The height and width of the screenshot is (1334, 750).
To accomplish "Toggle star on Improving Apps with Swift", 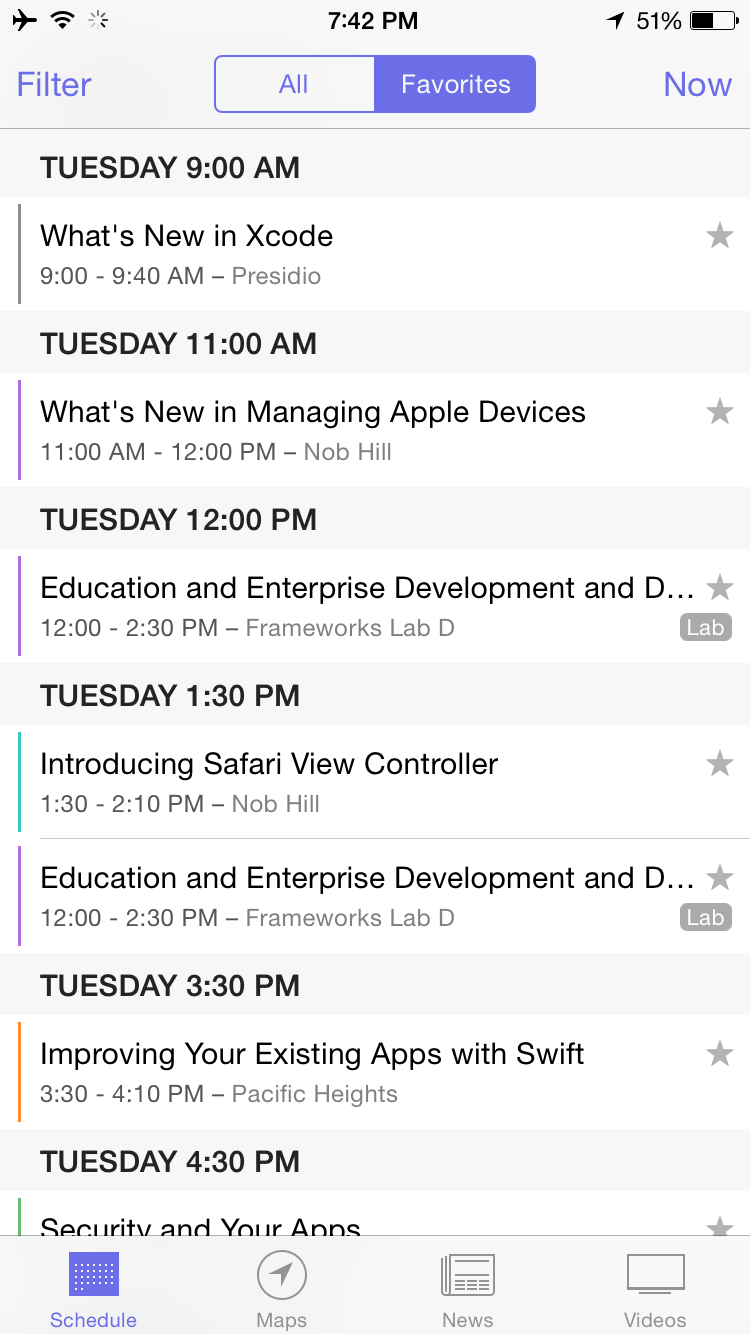I will click(720, 1054).
